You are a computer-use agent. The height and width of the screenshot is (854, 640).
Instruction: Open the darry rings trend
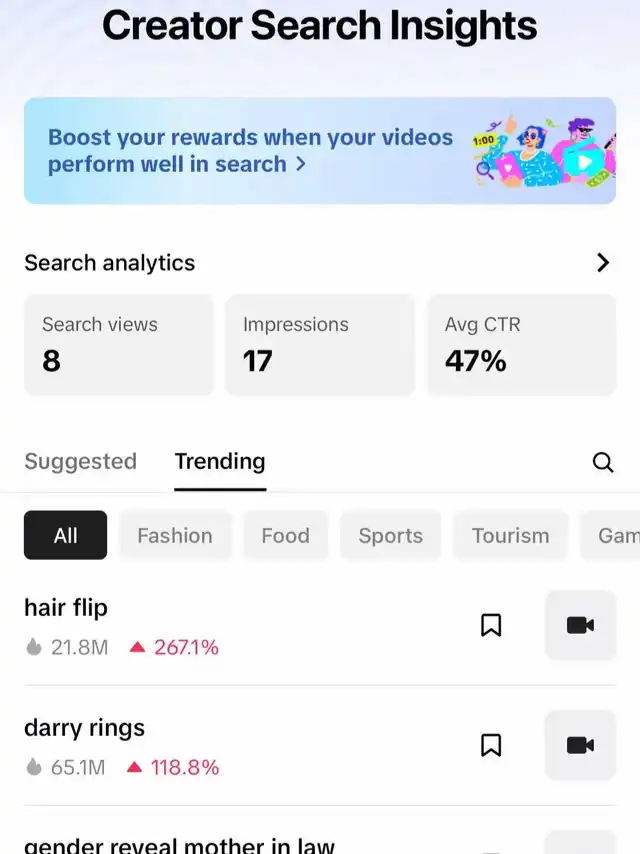coord(84,728)
